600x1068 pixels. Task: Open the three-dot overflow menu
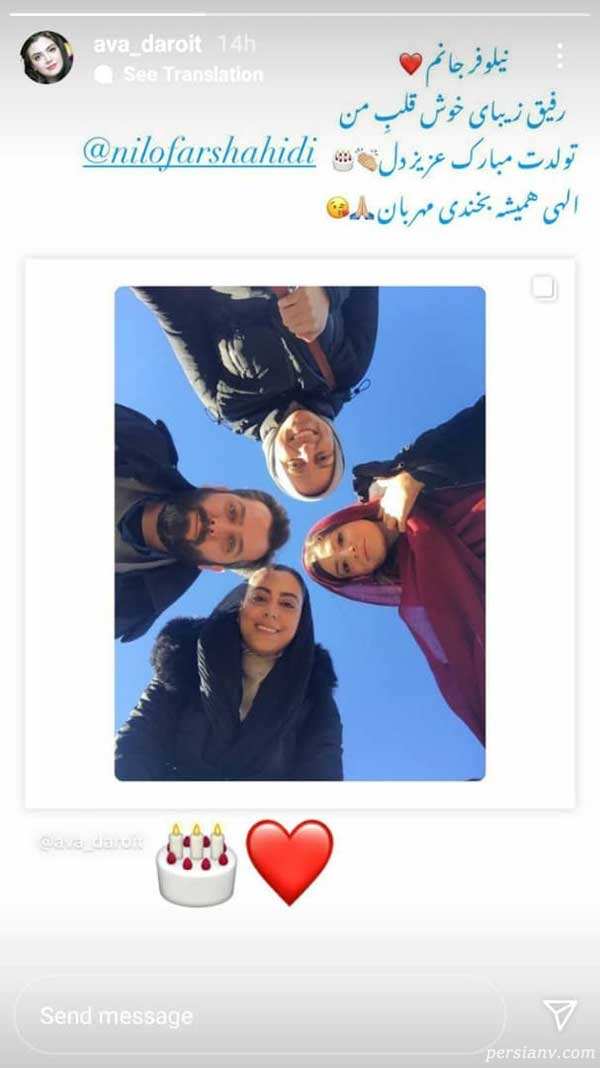(x=559, y=56)
